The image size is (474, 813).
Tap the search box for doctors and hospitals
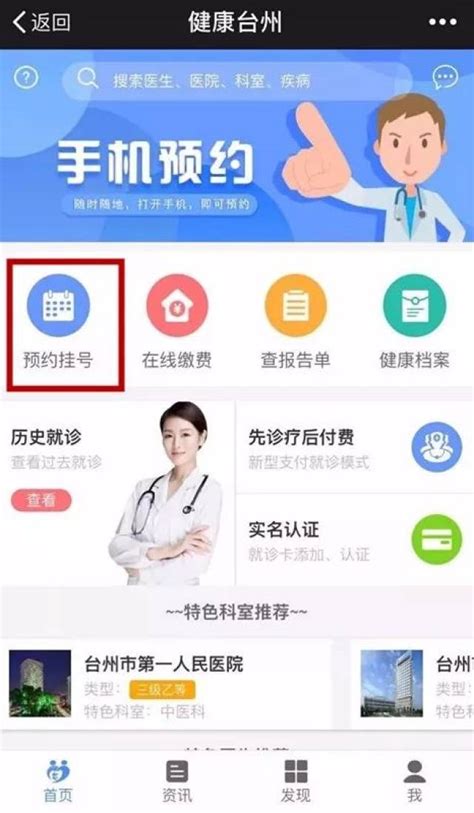[x=237, y=80]
